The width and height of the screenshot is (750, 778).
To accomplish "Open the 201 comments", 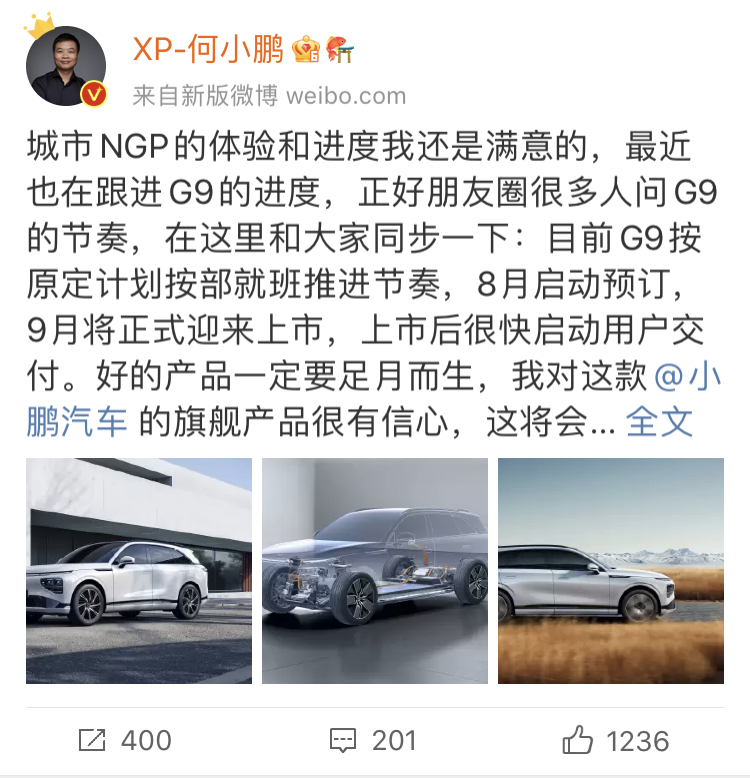I will (373, 740).
